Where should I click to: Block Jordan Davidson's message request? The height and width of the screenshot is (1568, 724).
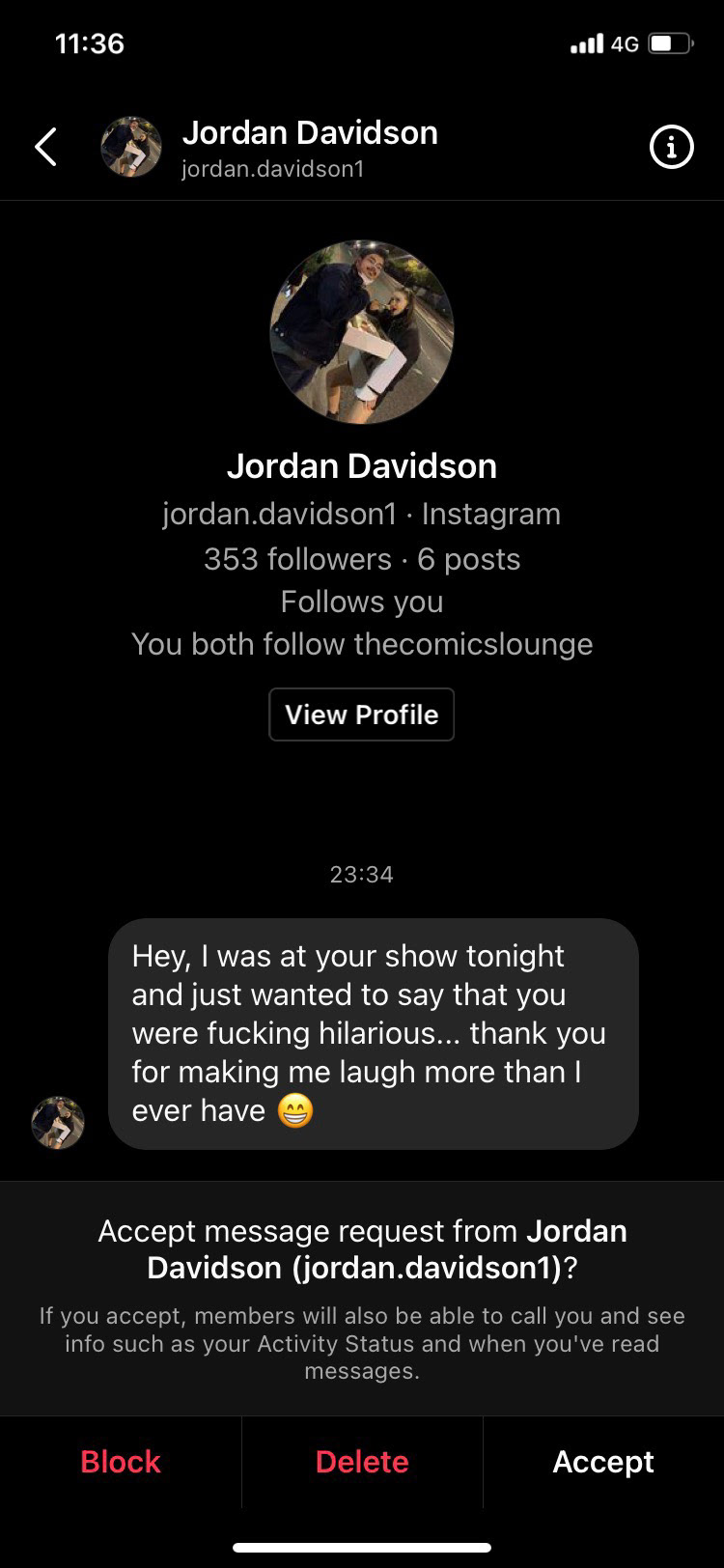point(121,1461)
